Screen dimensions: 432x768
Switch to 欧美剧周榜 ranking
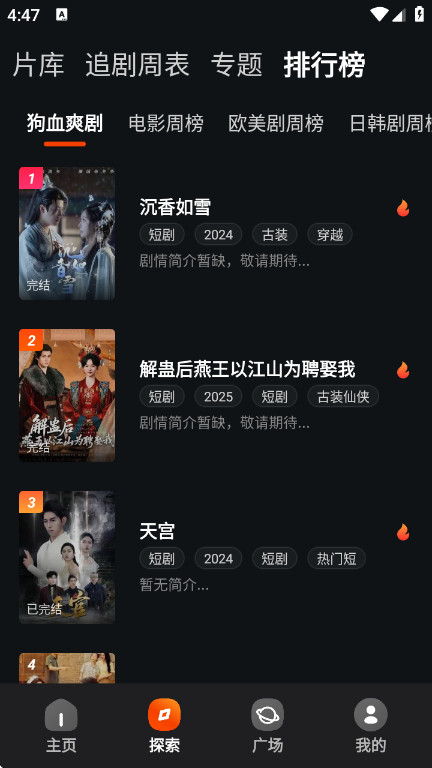[x=276, y=123]
